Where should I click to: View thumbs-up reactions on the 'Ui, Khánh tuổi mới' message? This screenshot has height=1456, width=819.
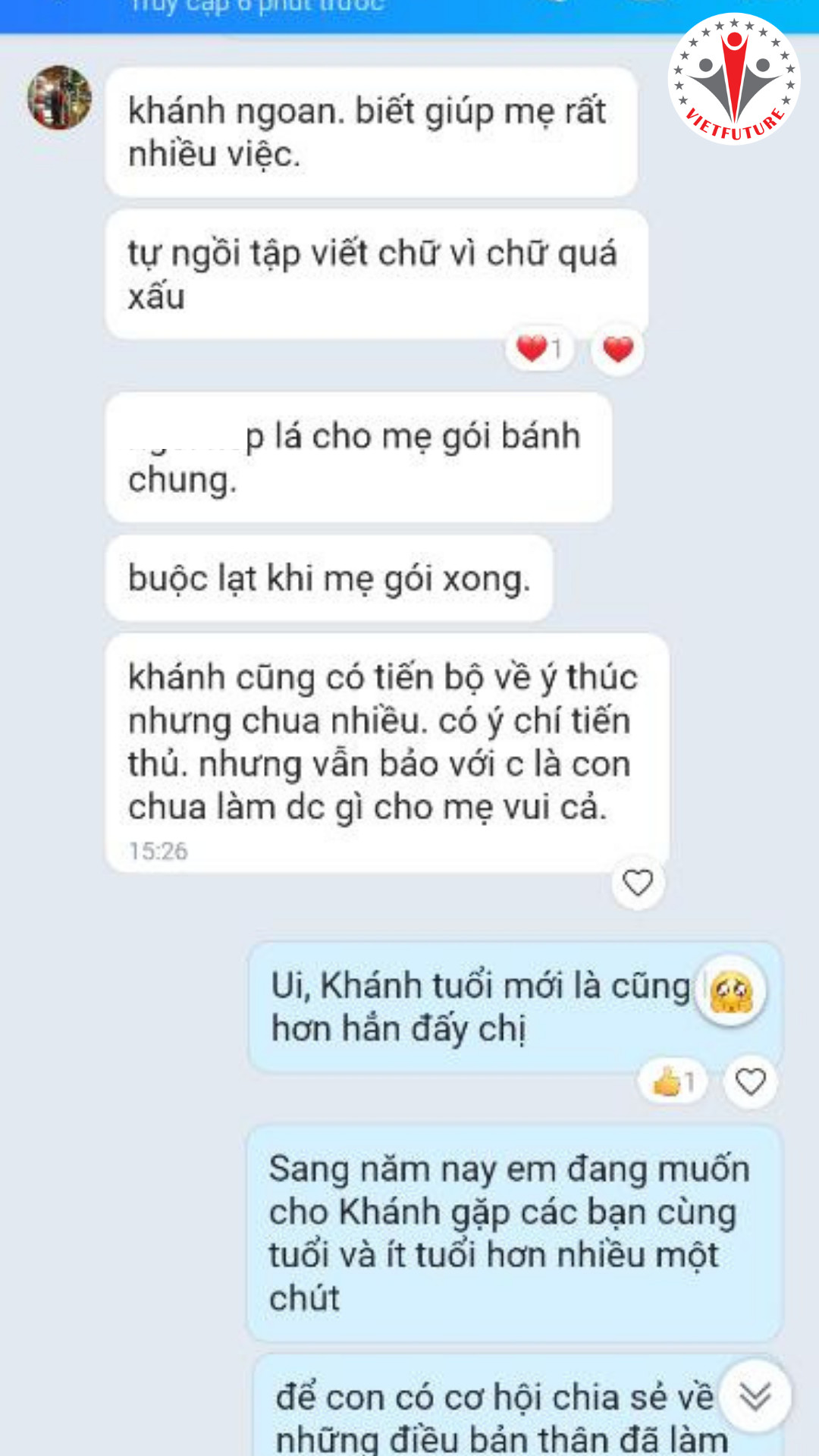point(673,1081)
